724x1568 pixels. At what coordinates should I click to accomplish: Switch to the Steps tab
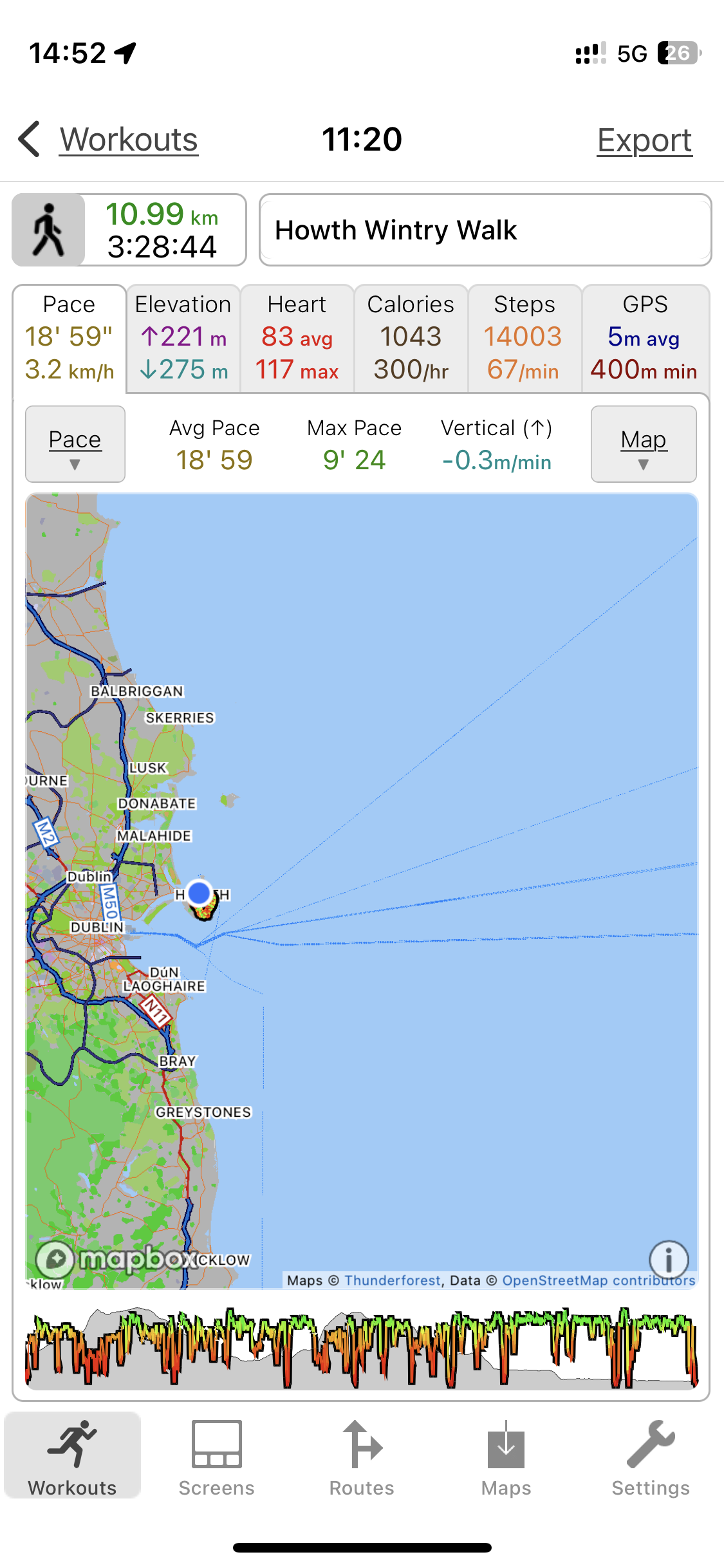[x=524, y=338]
